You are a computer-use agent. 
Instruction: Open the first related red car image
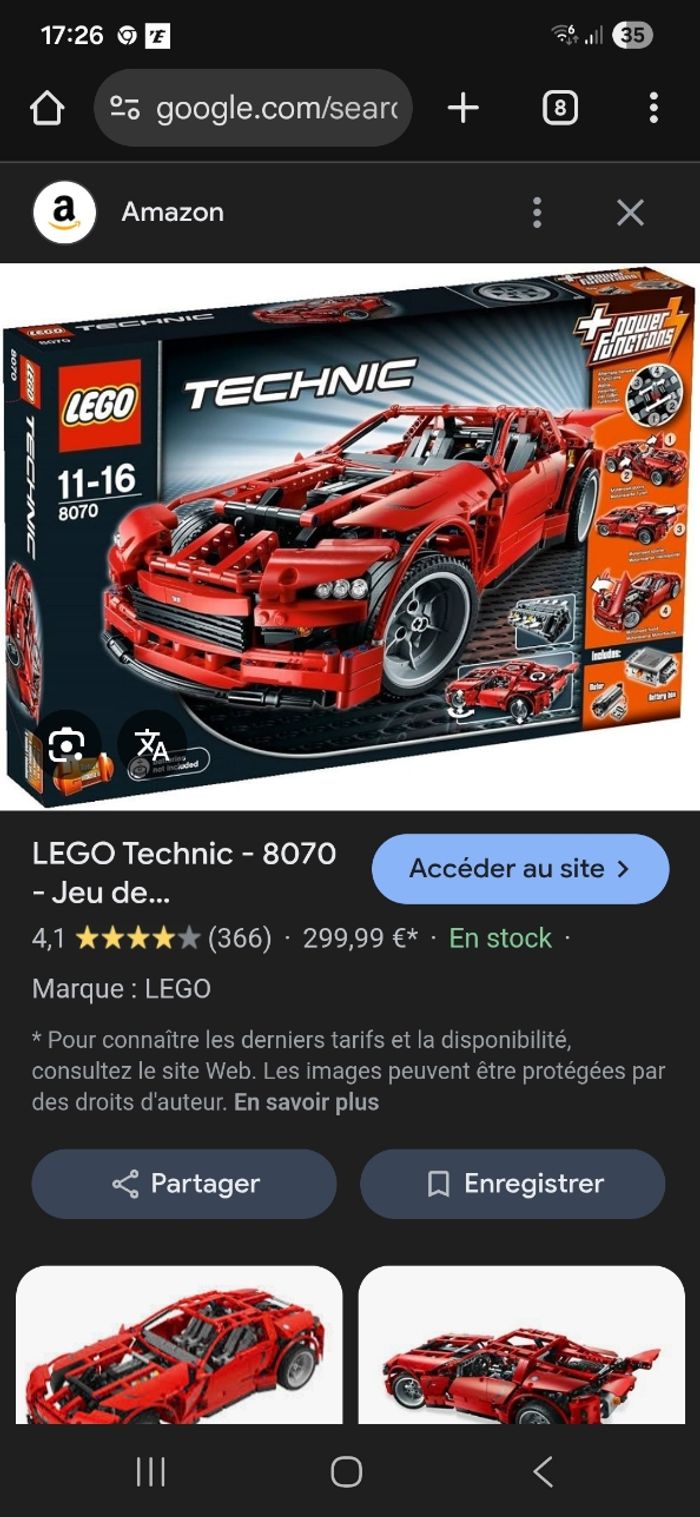point(179,1345)
